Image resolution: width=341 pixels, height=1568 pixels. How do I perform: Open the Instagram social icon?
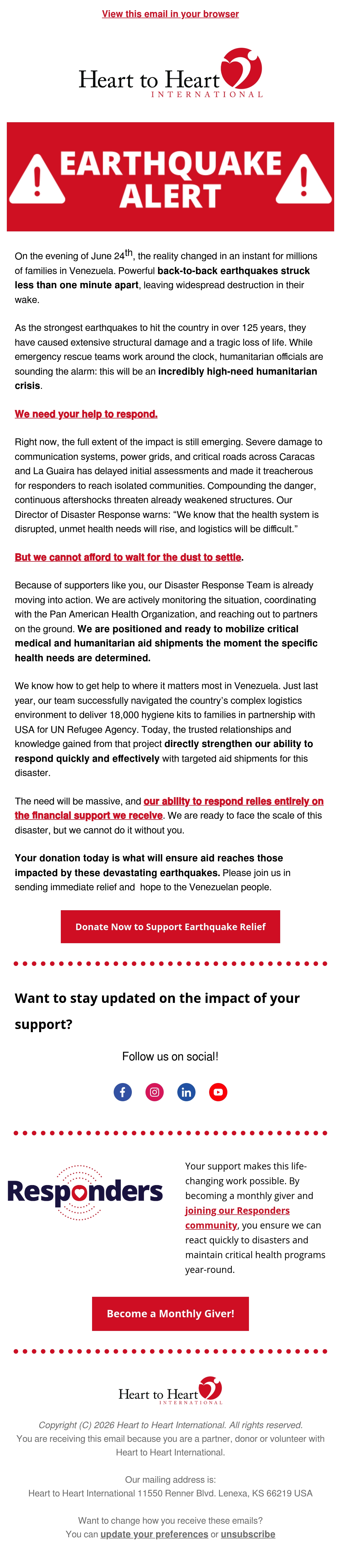pyautogui.click(x=155, y=1092)
